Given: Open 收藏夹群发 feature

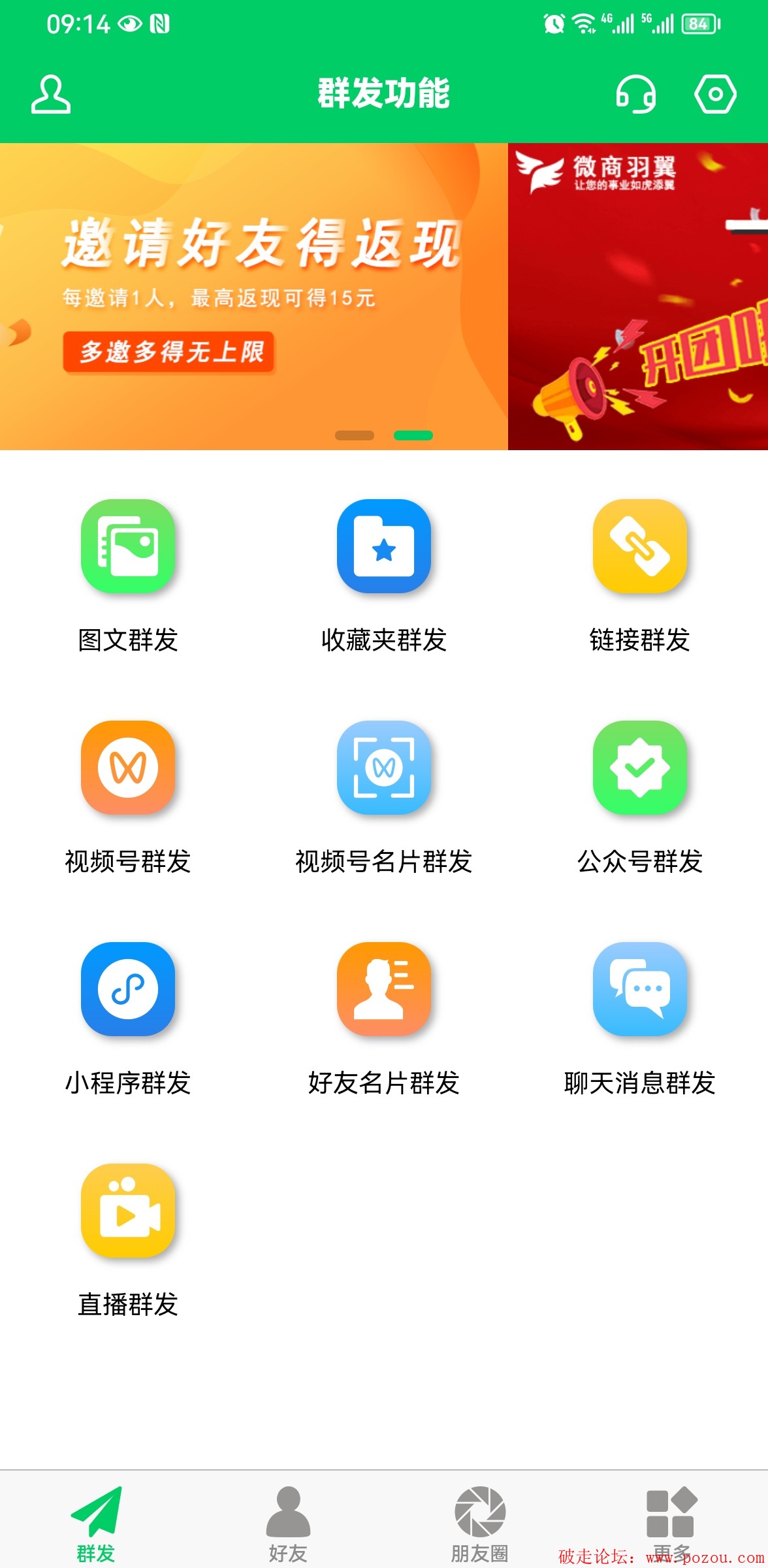Looking at the screenshot, I should [384, 576].
